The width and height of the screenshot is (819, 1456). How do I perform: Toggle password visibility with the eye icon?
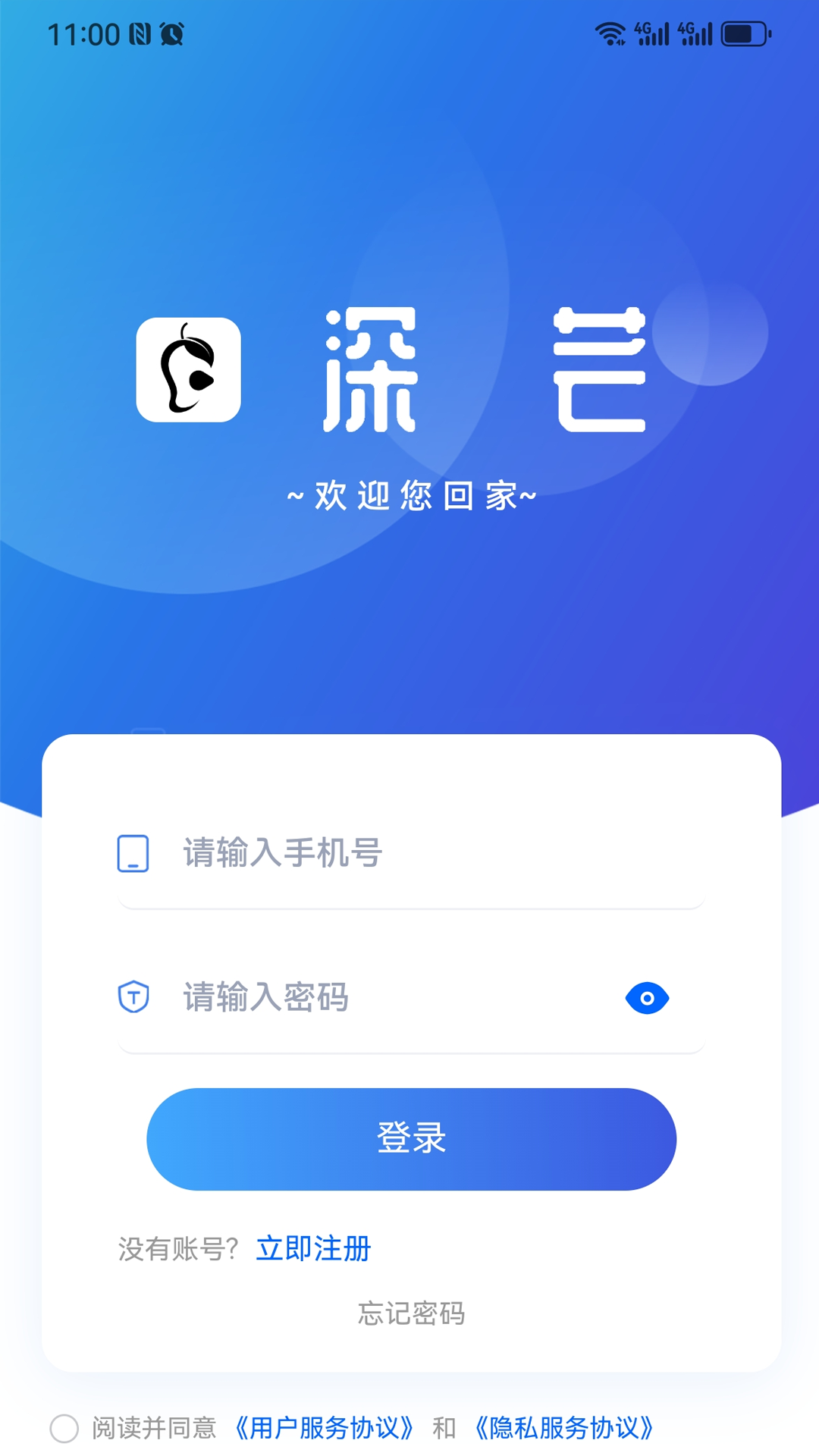(646, 999)
